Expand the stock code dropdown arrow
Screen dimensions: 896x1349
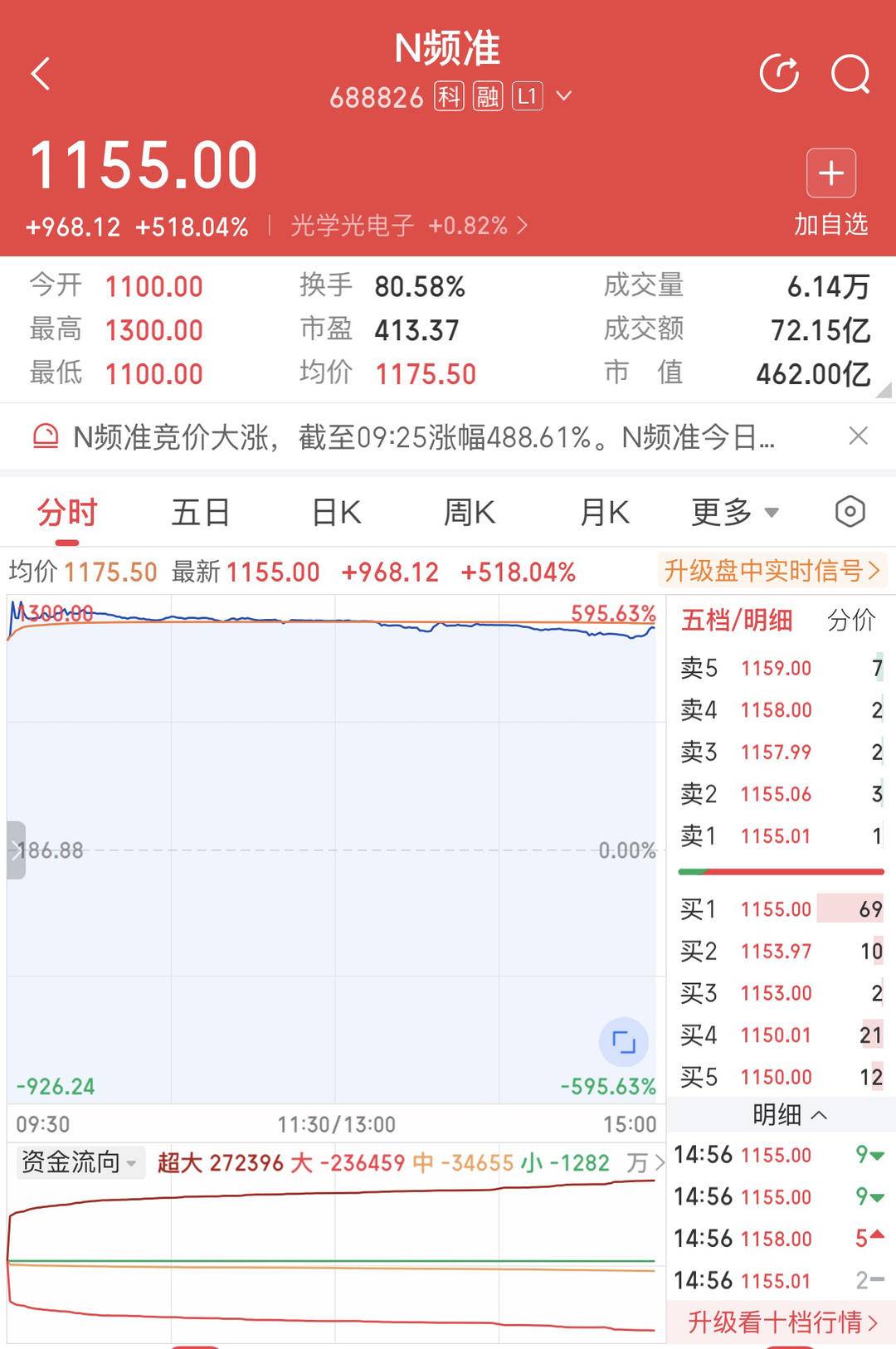(x=564, y=96)
